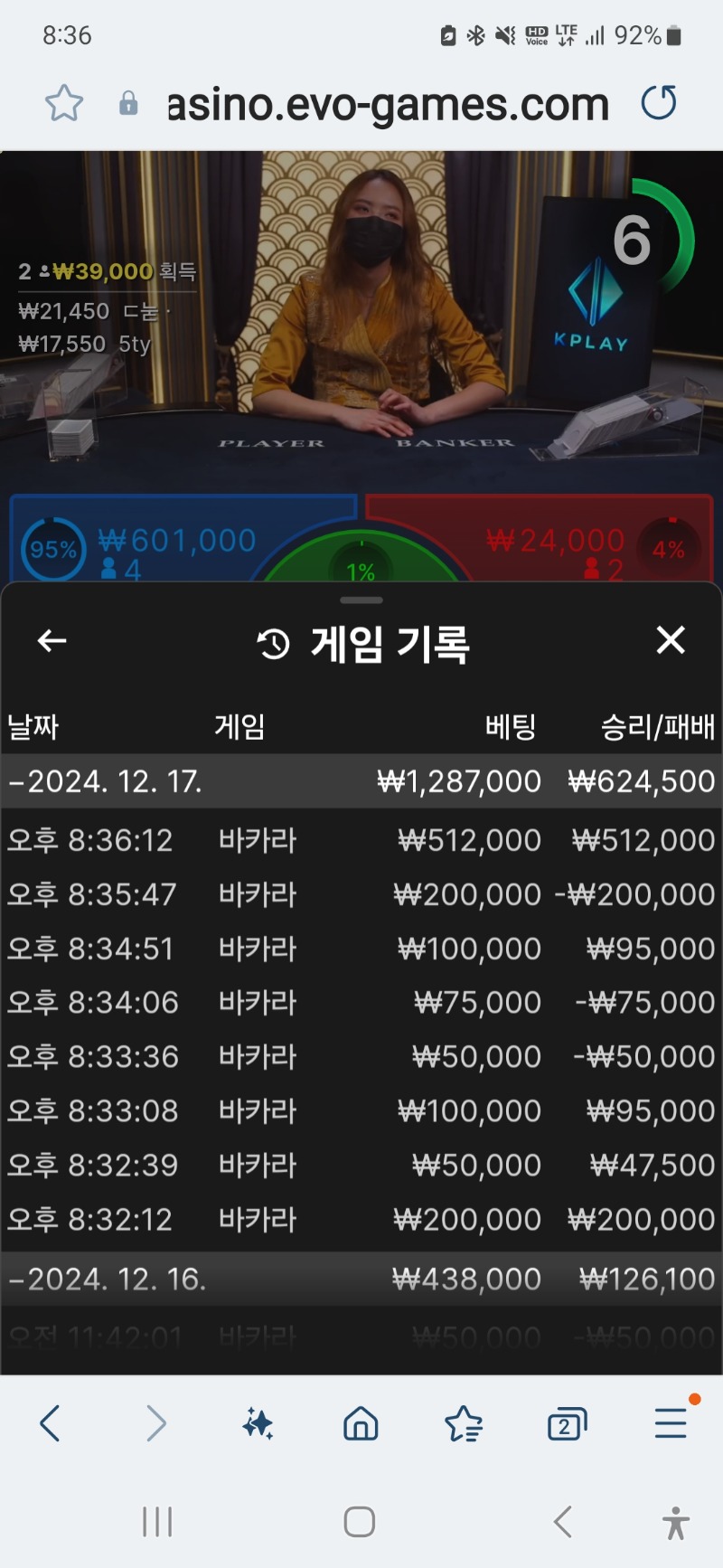Open the 오후 8:32:12 바카라 record
The image size is (723, 1568).
pos(361,1220)
